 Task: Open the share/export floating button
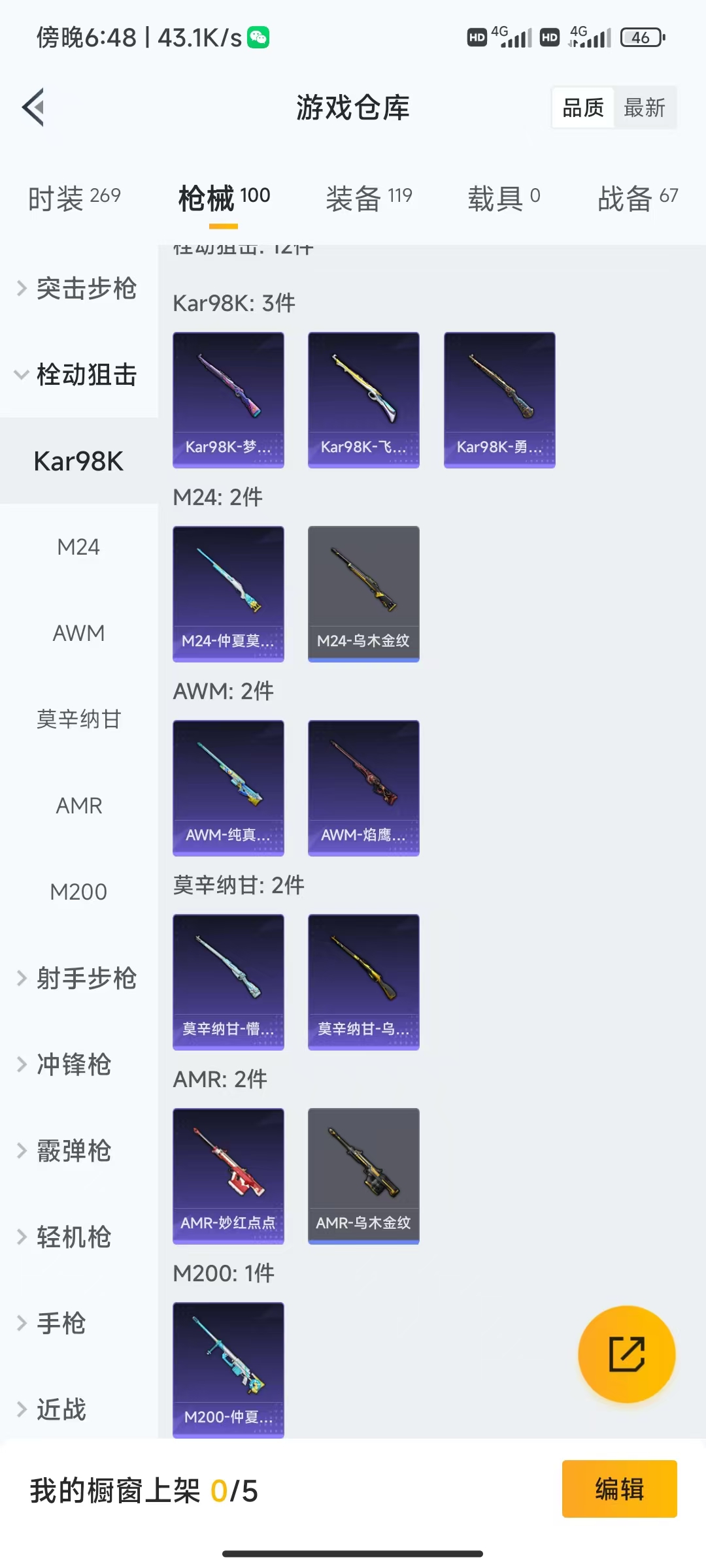coord(626,1354)
